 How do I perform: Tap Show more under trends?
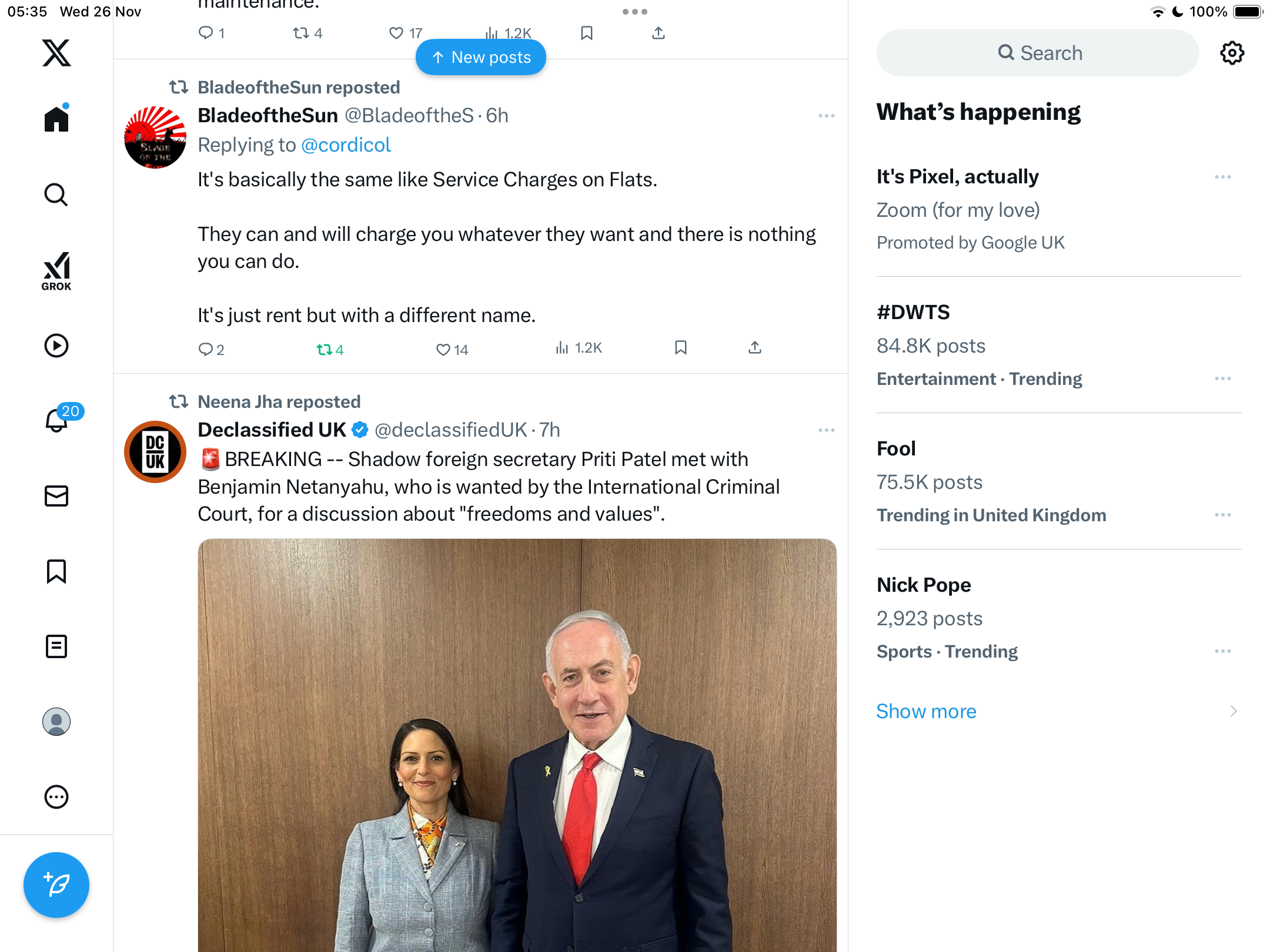coord(926,711)
